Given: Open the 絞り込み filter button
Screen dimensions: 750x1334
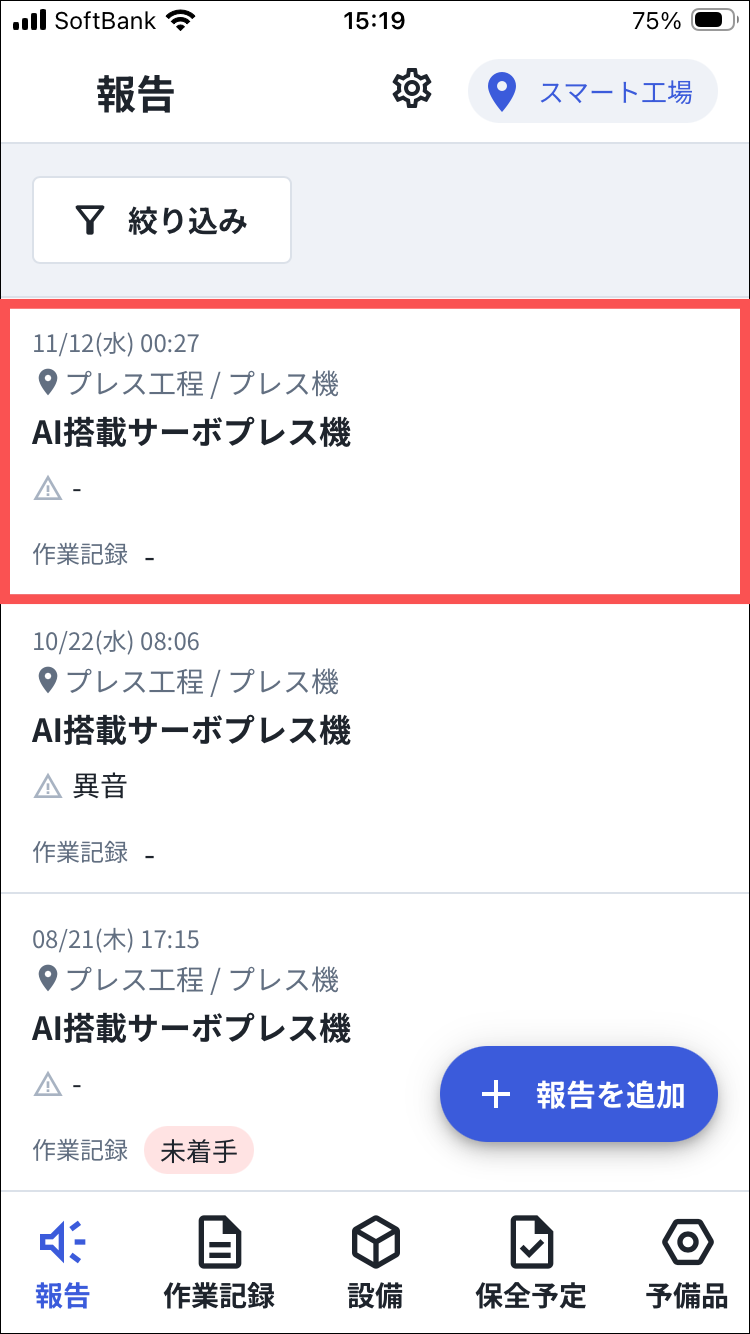Looking at the screenshot, I should coord(162,220).
